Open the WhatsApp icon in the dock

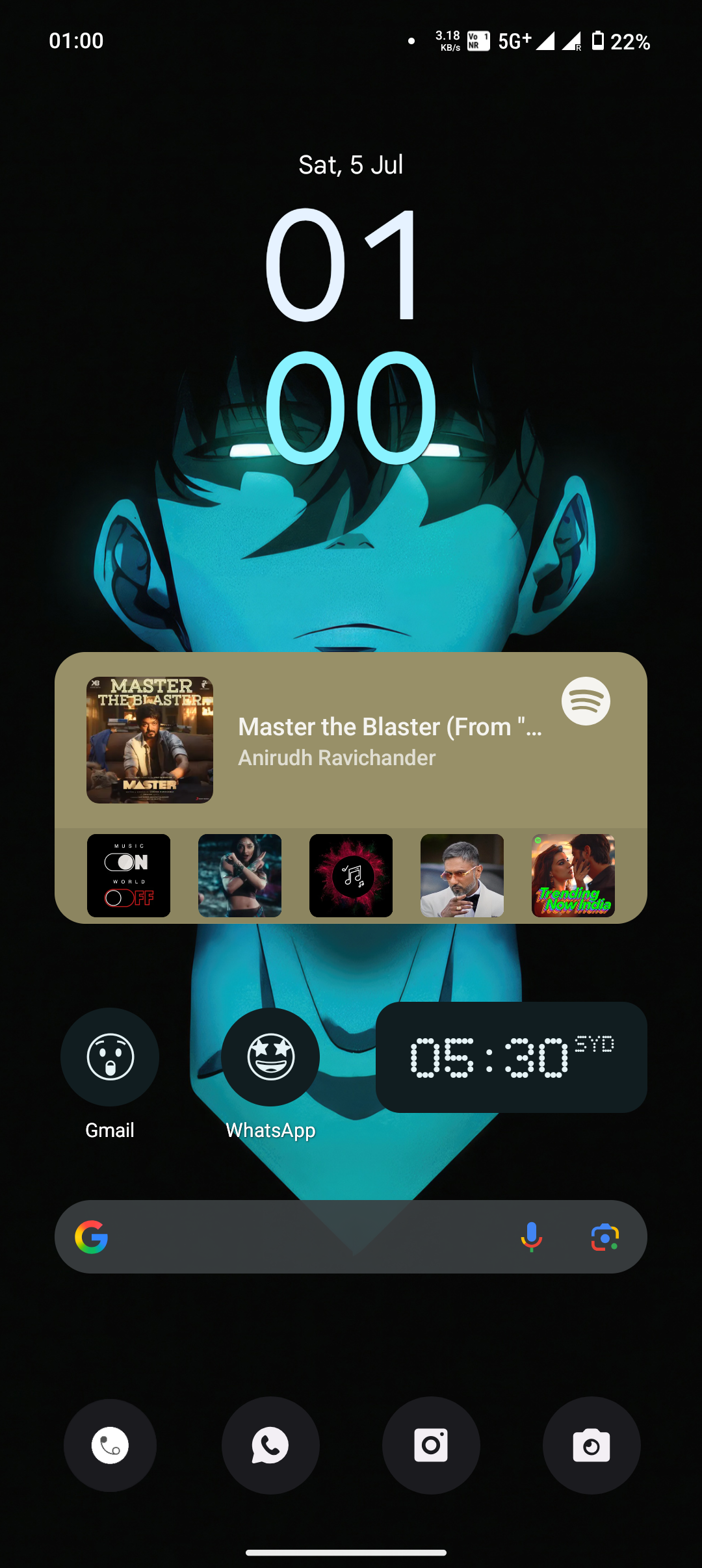(x=270, y=1445)
